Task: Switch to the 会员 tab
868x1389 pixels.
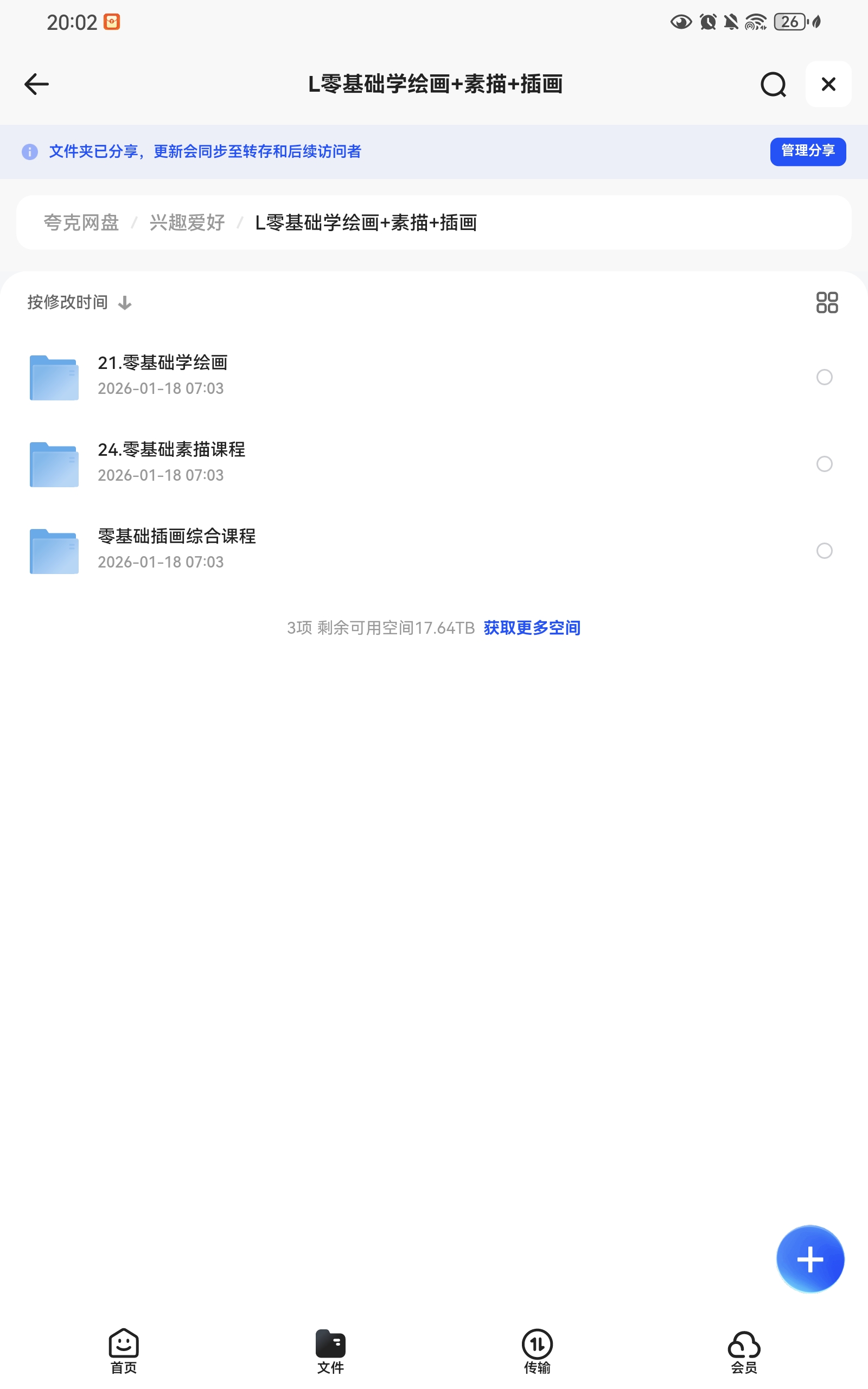Action: [x=743, y=1351]
